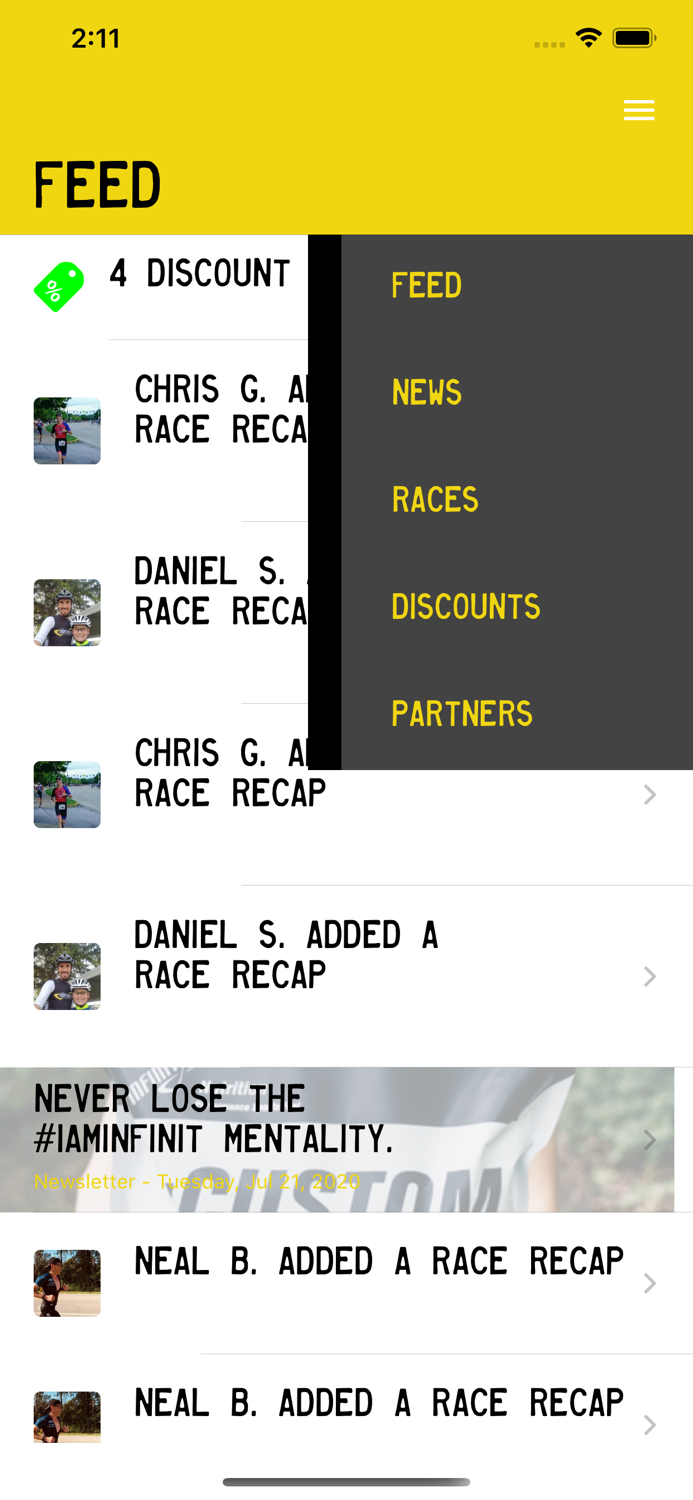Open Races from the menu

[435, 500]
